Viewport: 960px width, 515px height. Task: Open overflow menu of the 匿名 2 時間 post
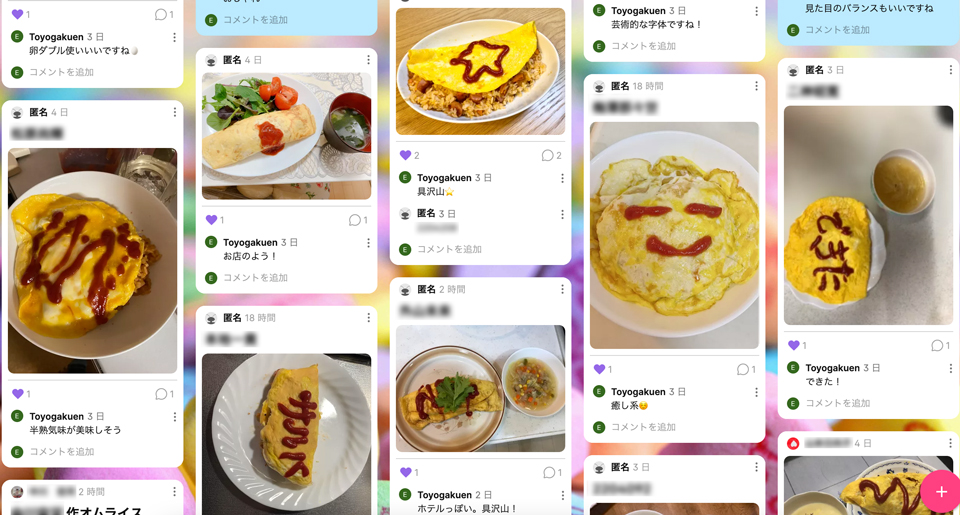562,289
